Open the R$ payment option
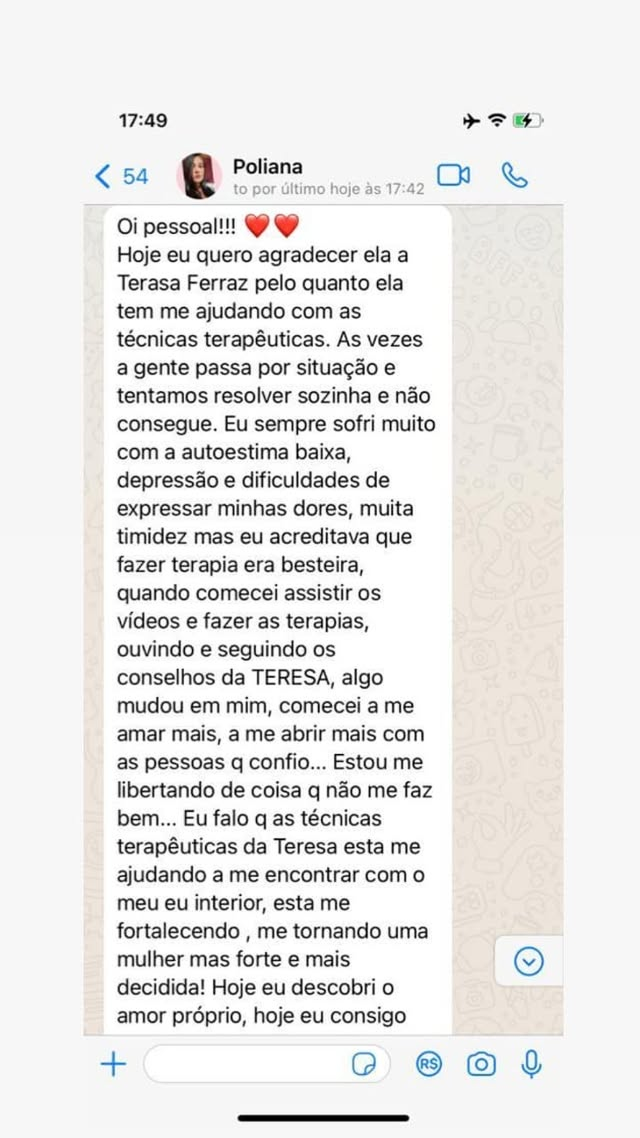This screenshot has height=1138, width=640. [429, 1064]
